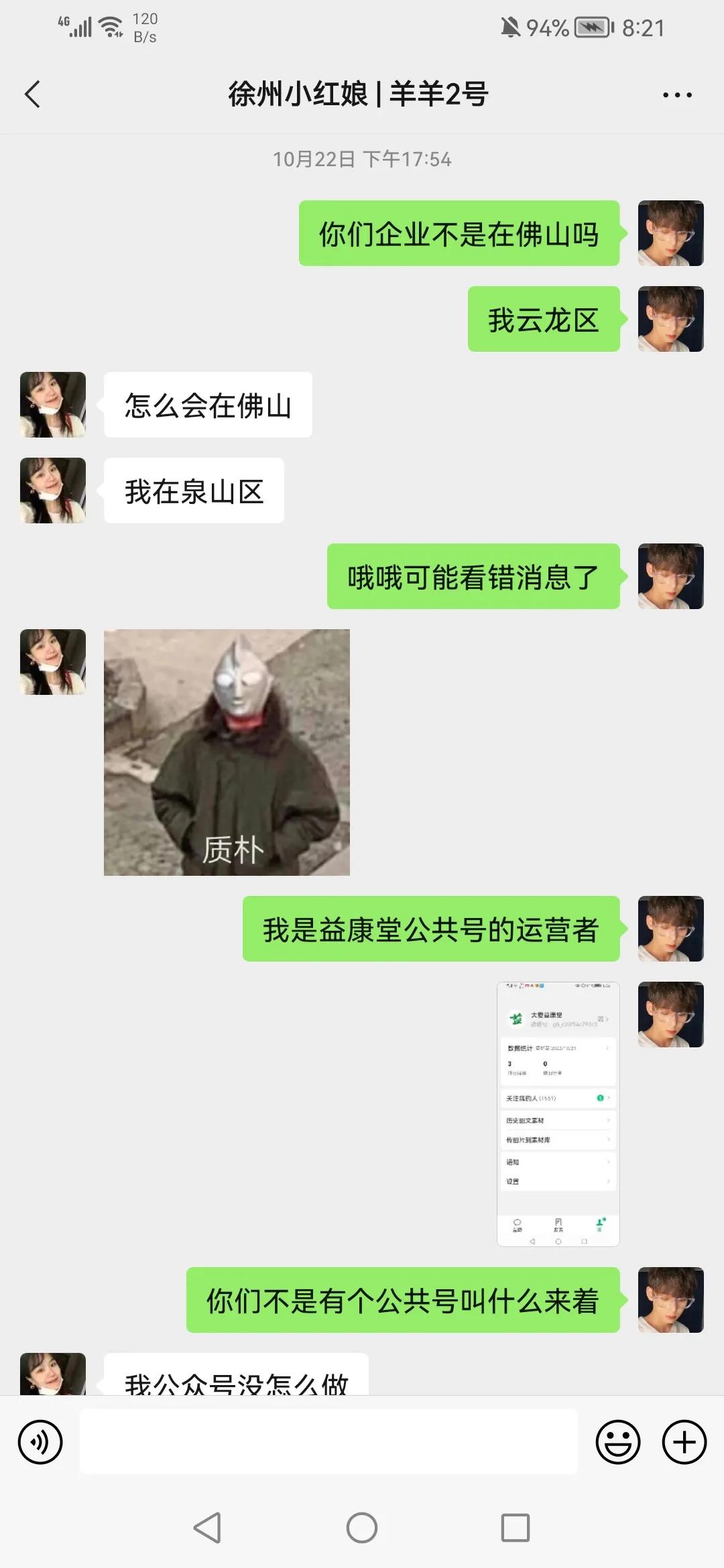Open the Ultraman 质朴 sticker image
The height and width of the screenshot is (1568, 724).
[x=227, y=752]
